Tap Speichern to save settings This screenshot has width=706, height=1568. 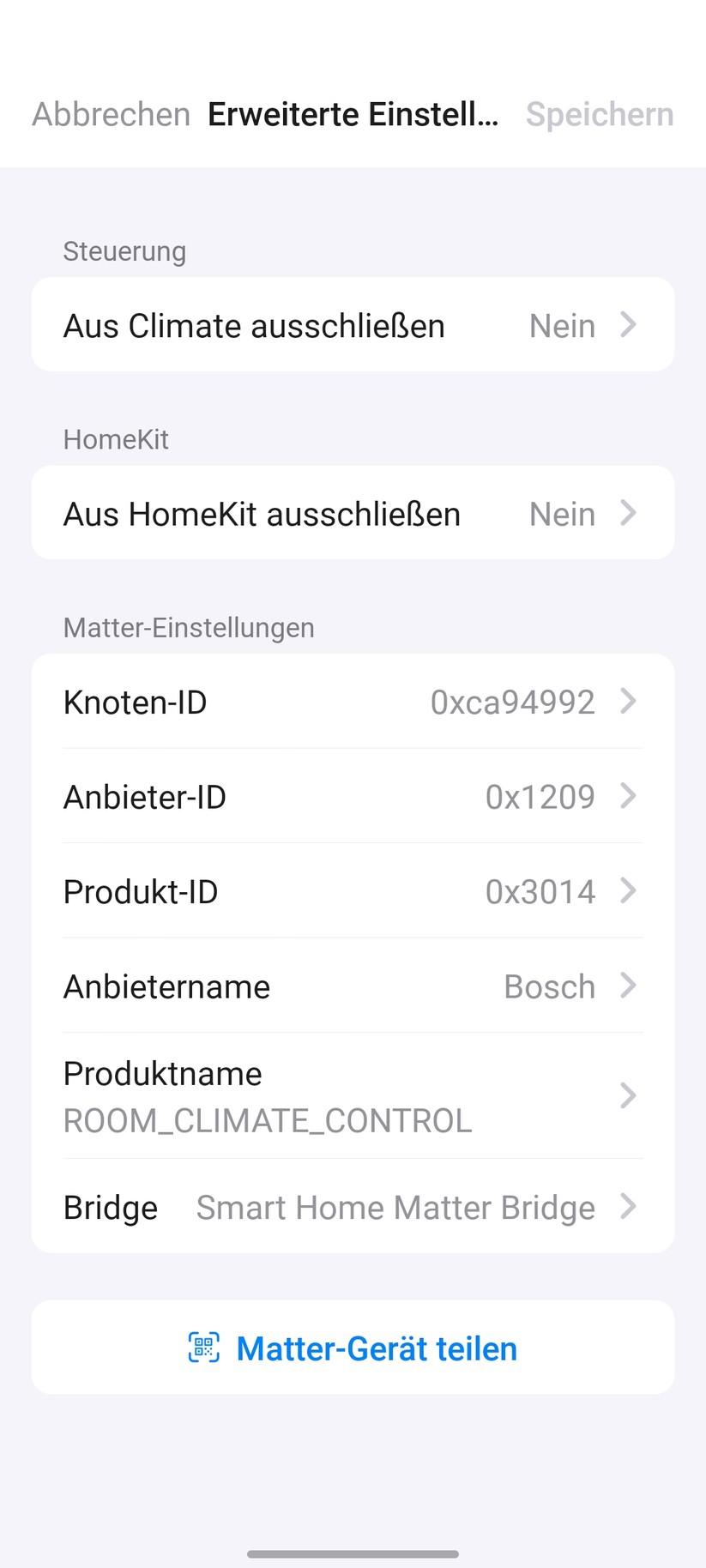(x=599, y=114)
